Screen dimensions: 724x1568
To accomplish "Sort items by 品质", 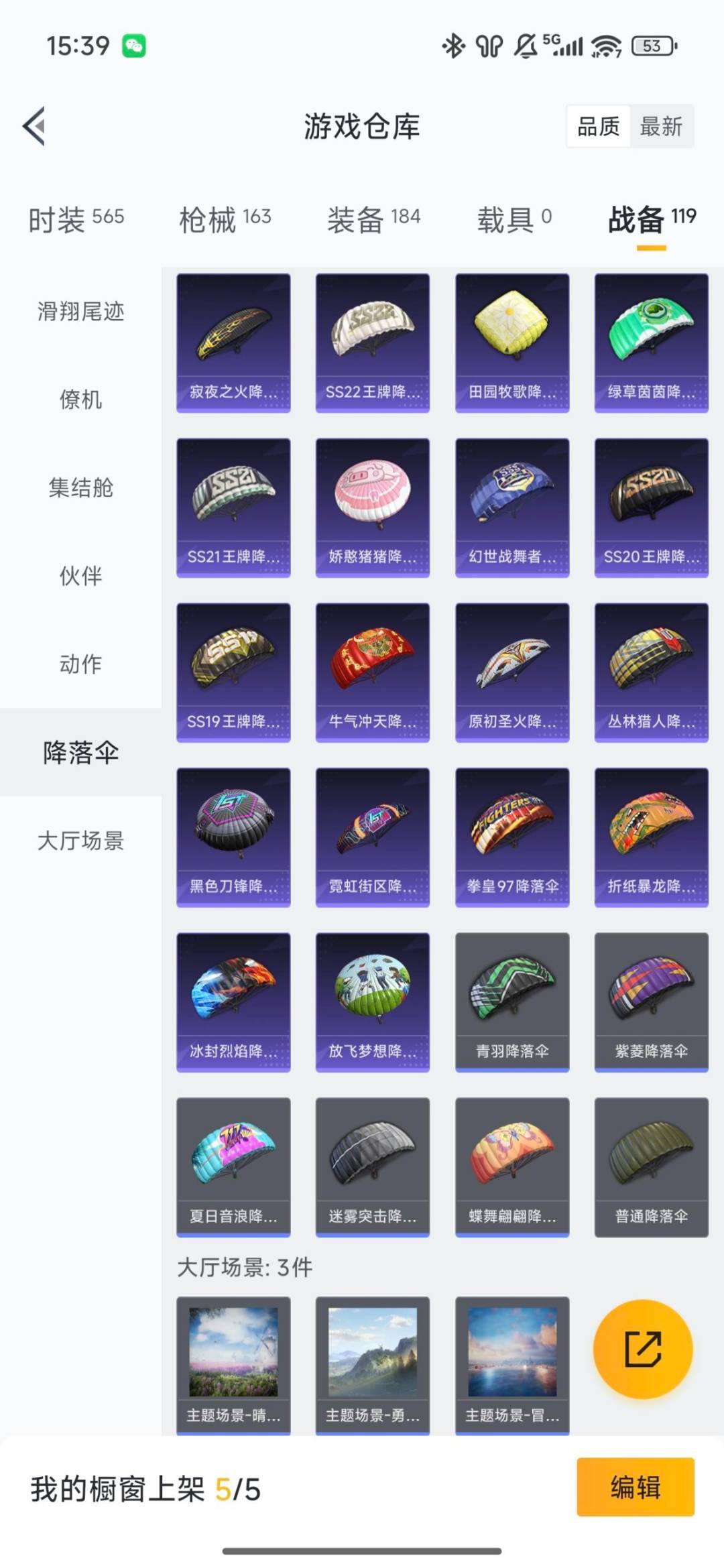I will [x=599, y=126].
